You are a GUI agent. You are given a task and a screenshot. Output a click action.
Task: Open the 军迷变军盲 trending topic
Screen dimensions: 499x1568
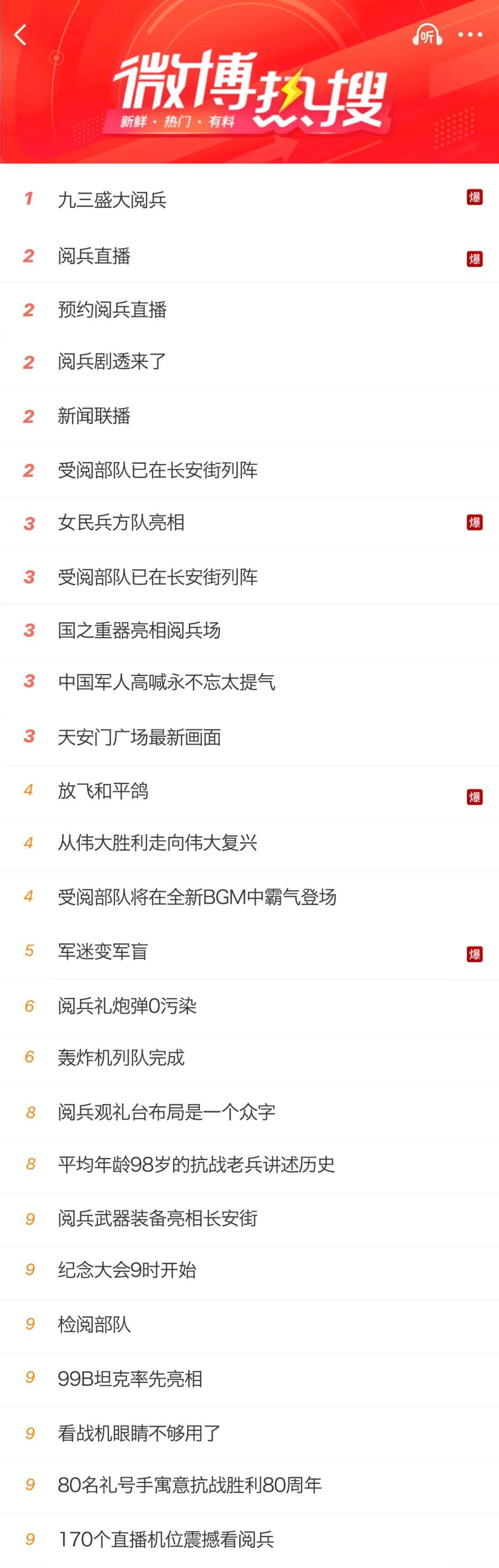click(103, 951)
